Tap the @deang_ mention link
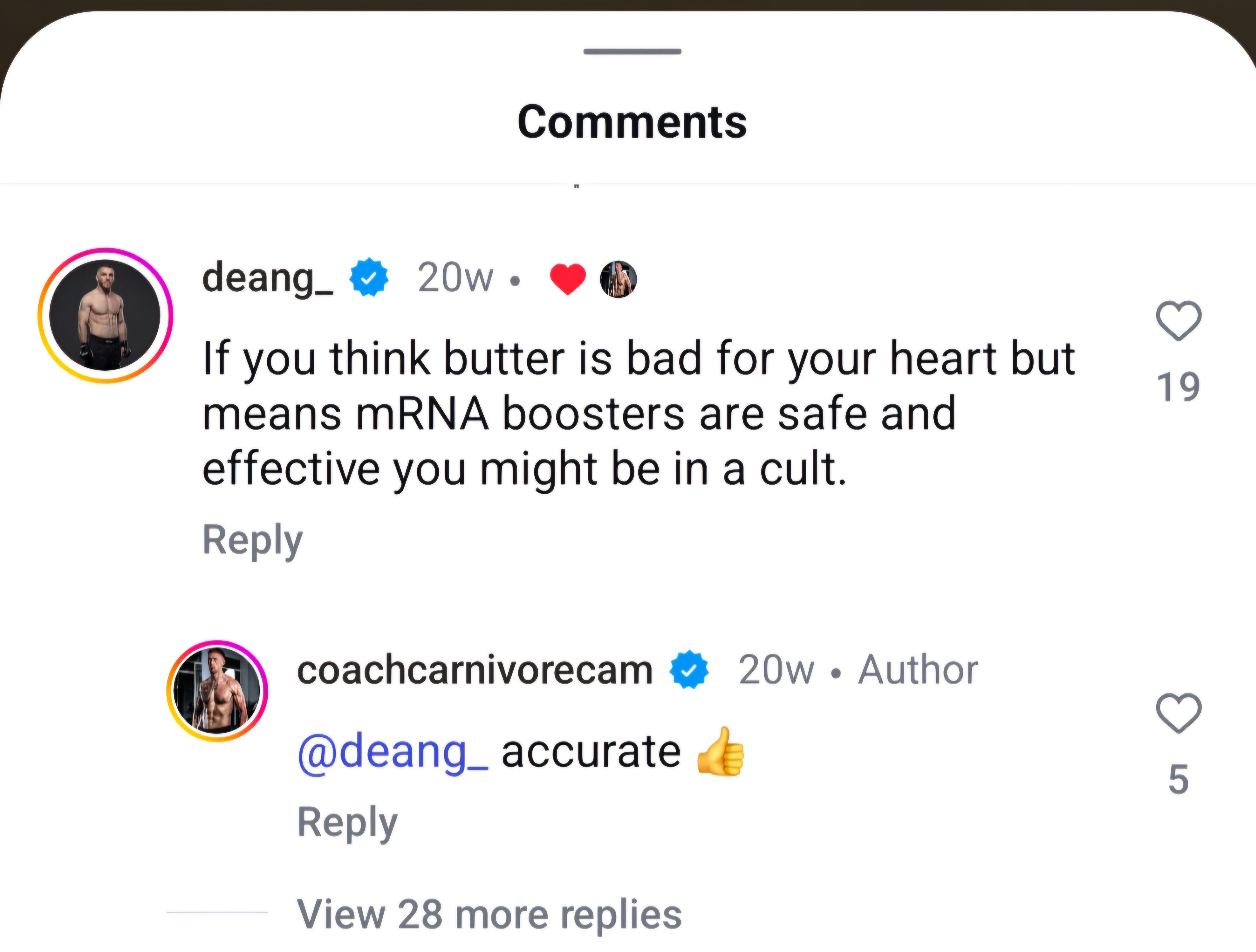1256x952 pixels. (x=393, y=751)
